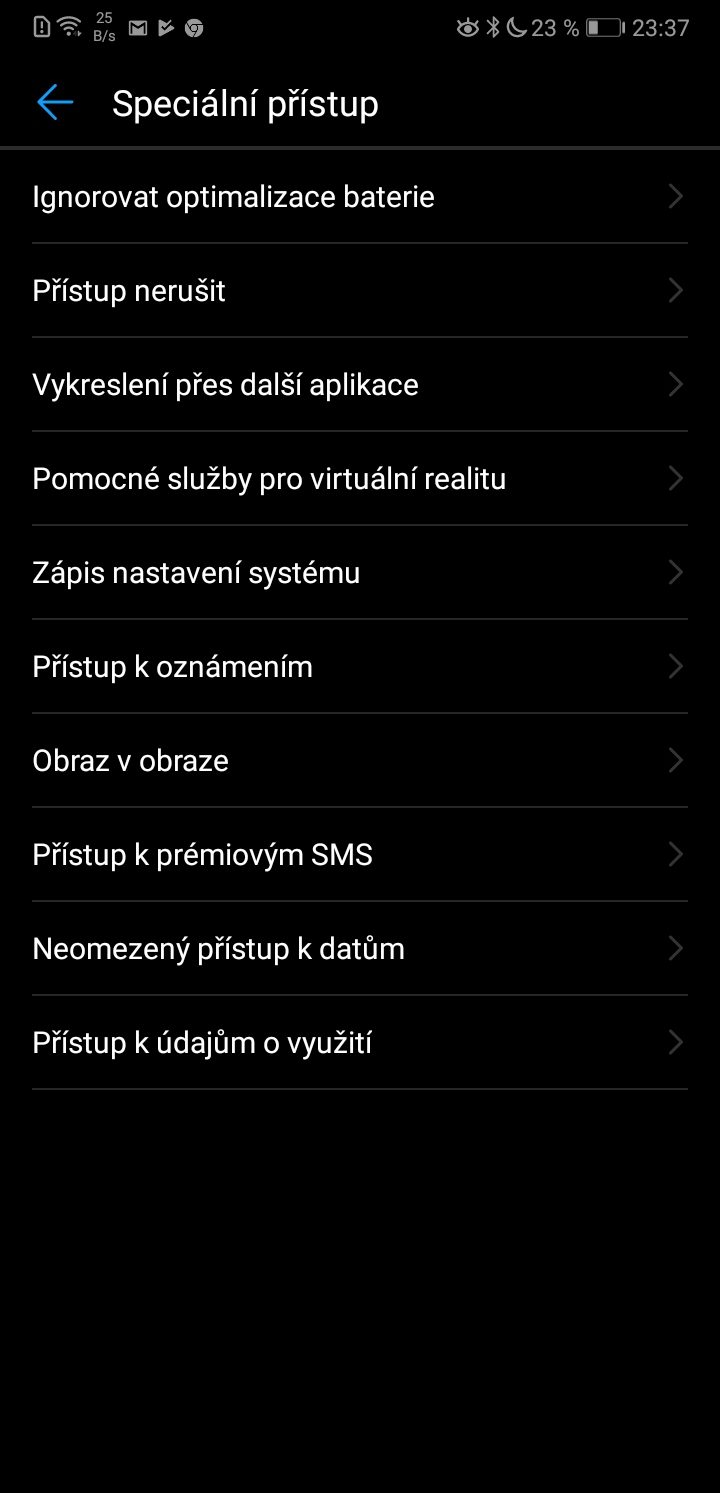
Task: Open the Přístup nerušit setting
Action: 360,291
